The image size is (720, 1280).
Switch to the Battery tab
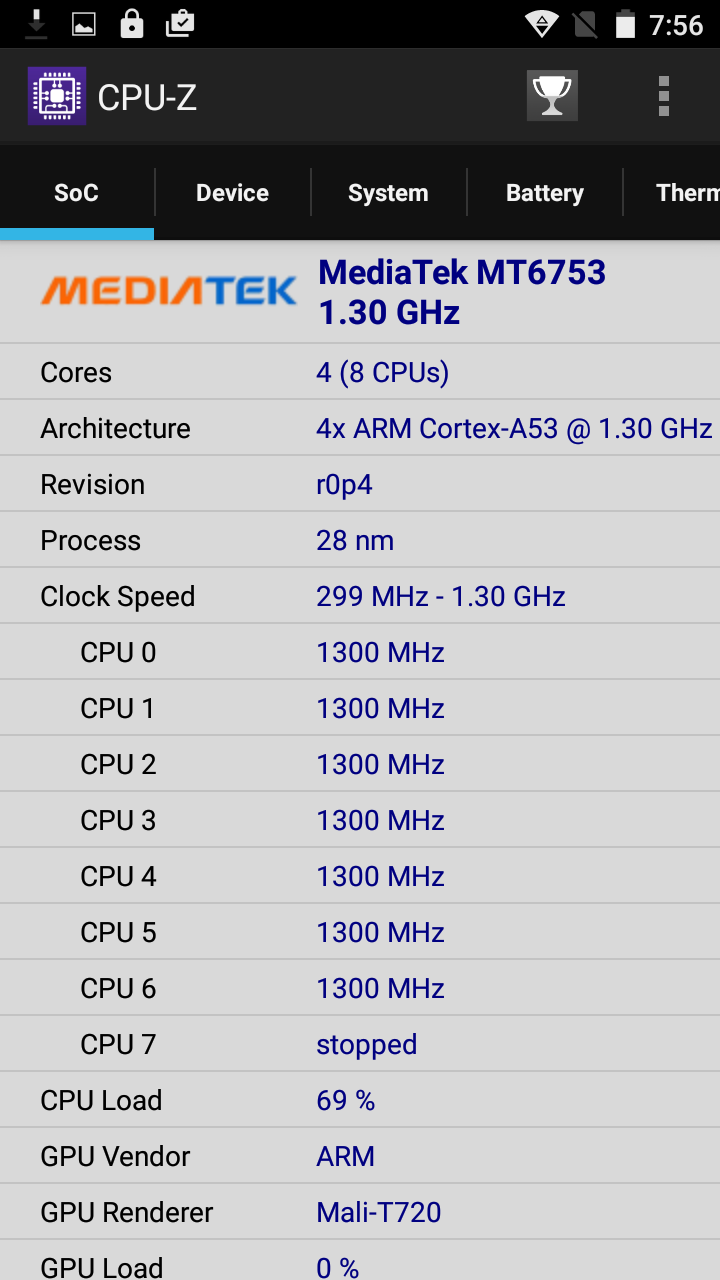pos(544,193)
